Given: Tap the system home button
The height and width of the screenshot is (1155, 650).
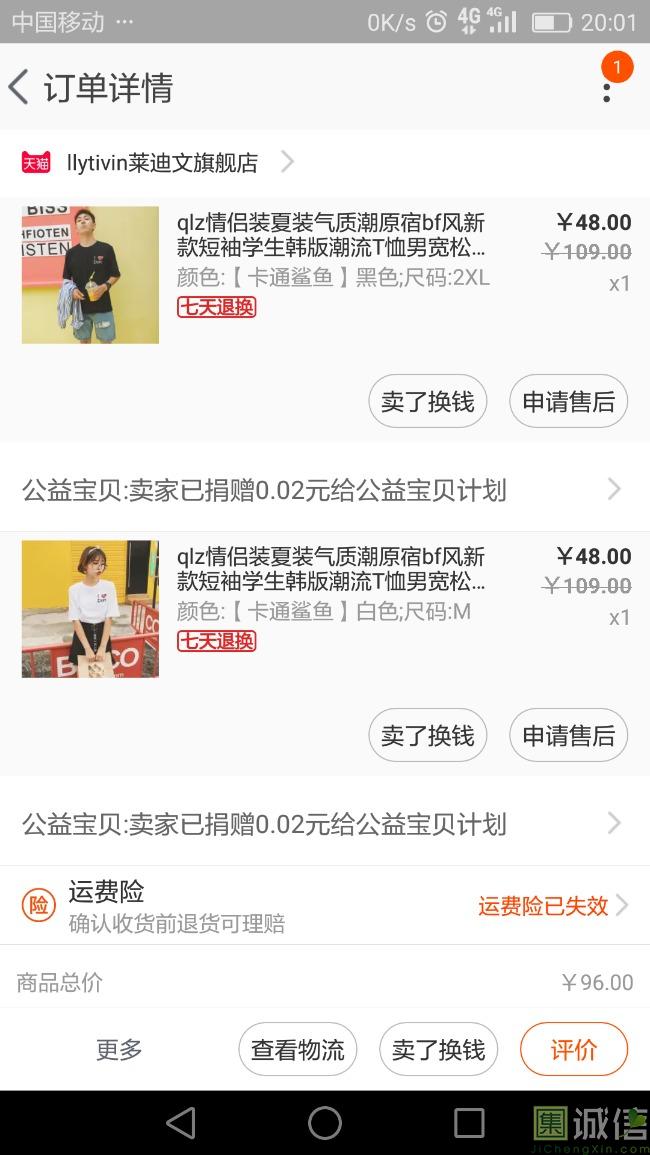Looking at the screenshot, I should click(325, 1122).
